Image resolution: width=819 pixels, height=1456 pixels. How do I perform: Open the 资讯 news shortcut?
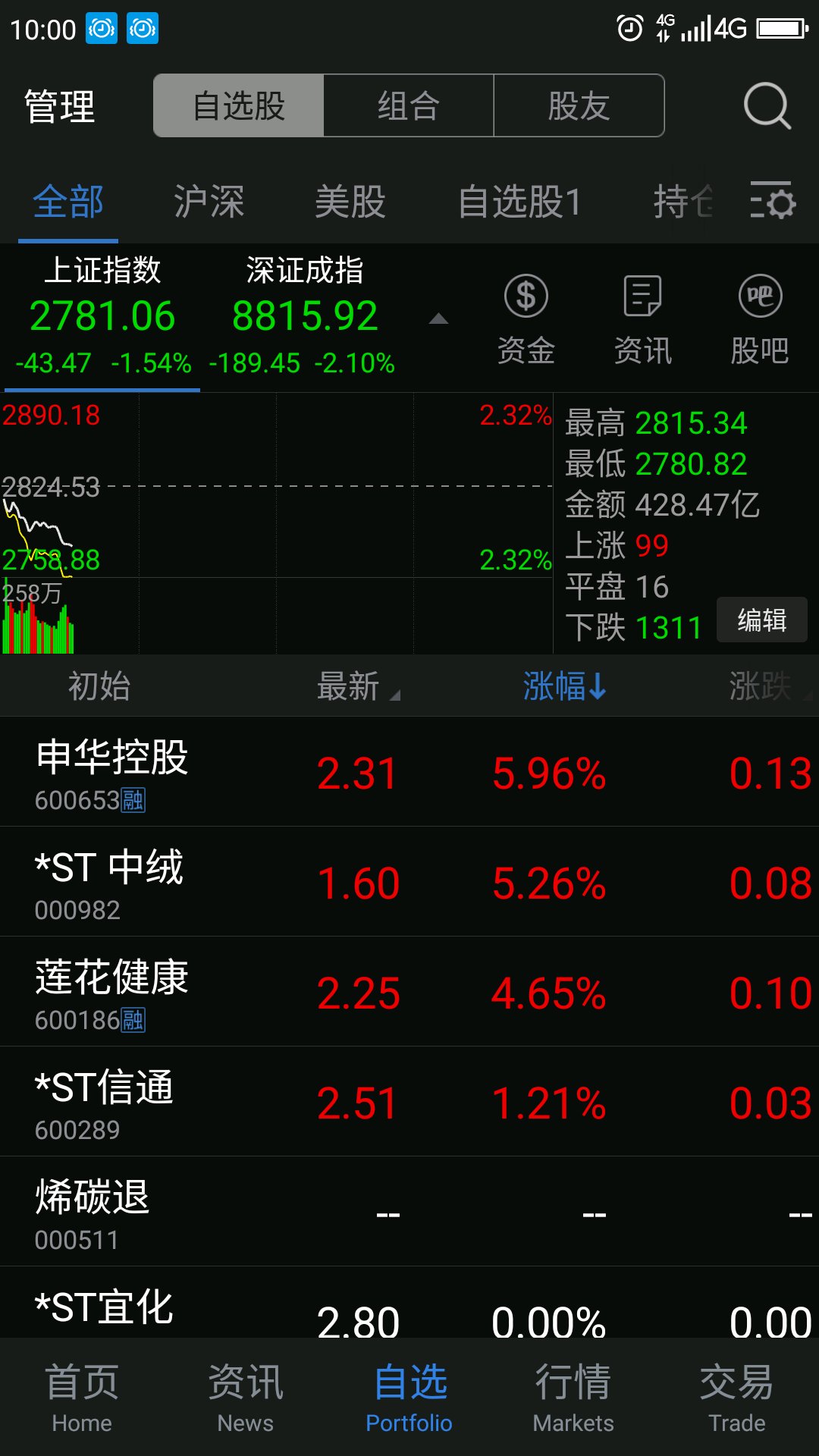click(643, 320)
